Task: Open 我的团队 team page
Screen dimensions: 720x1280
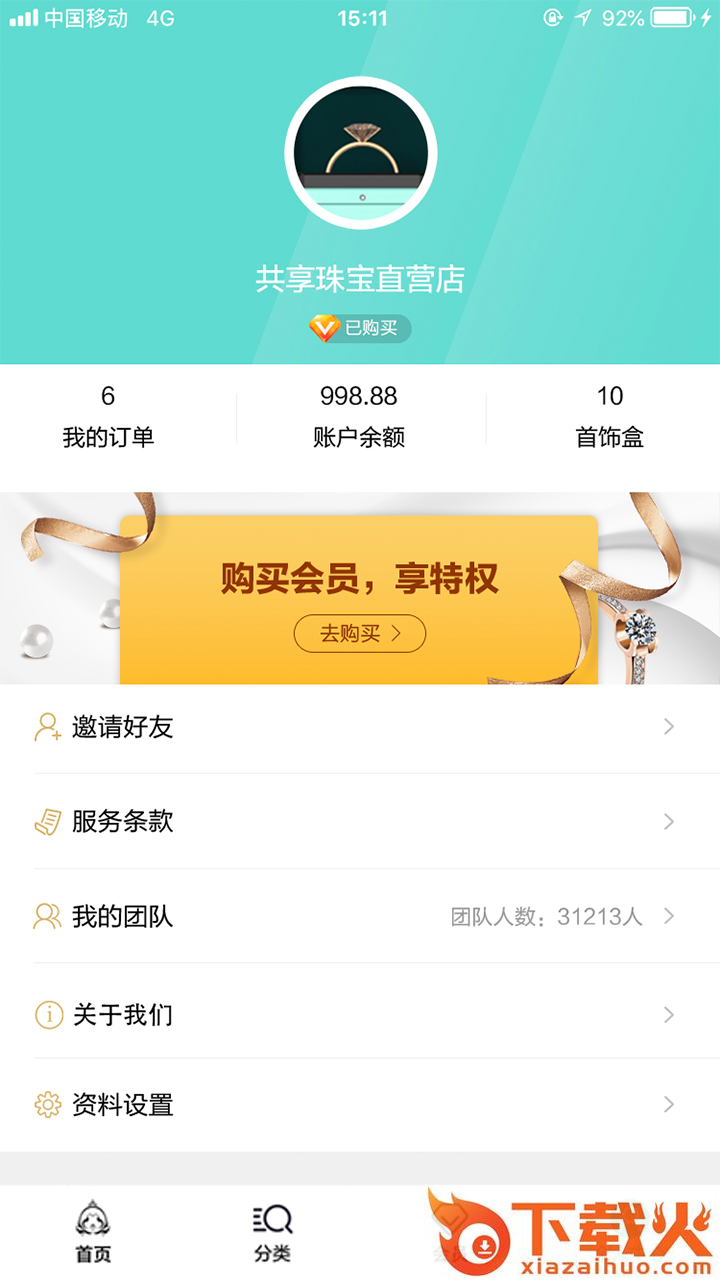Action: point(360,916)
